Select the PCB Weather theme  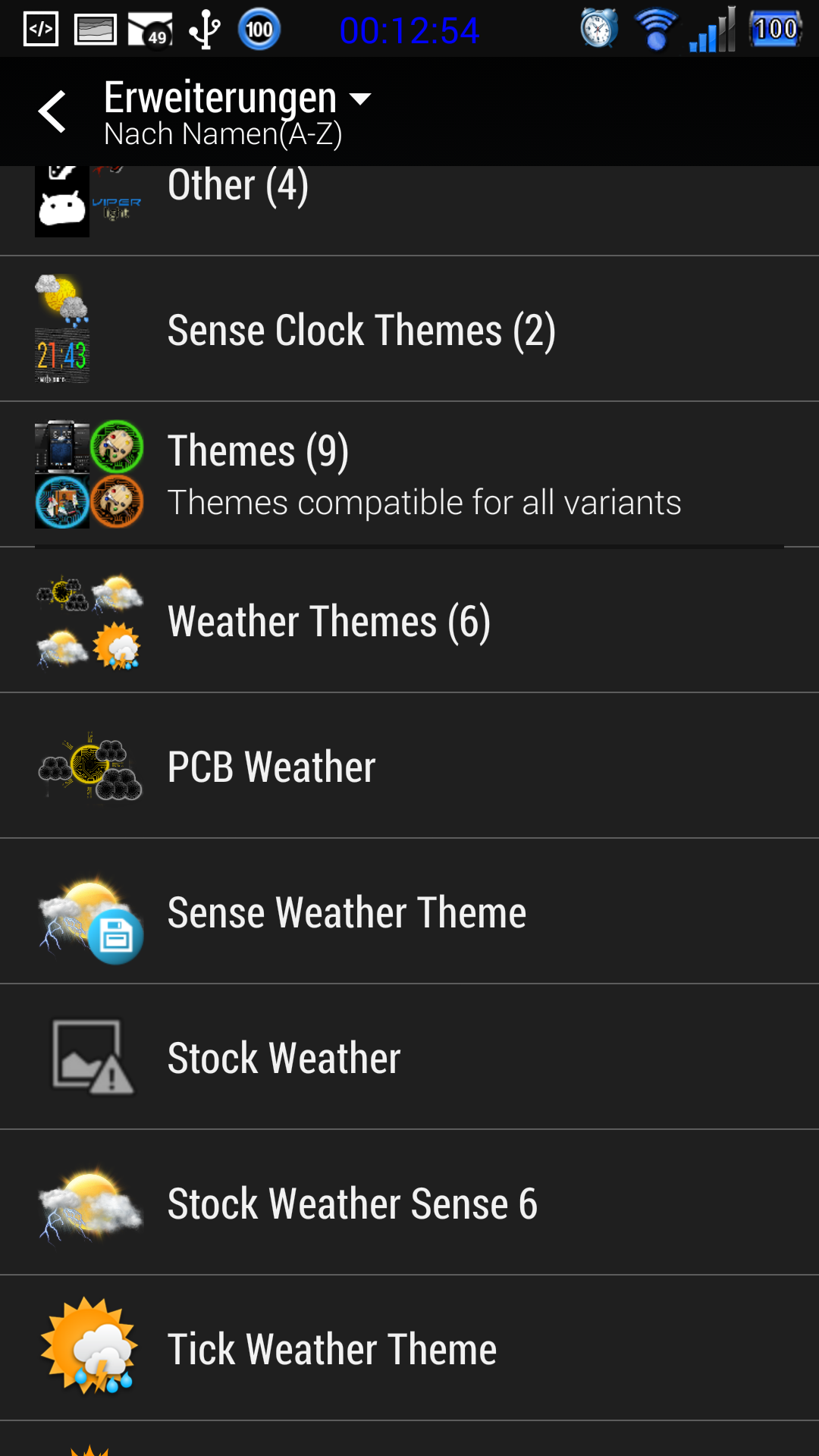(409, 766)
